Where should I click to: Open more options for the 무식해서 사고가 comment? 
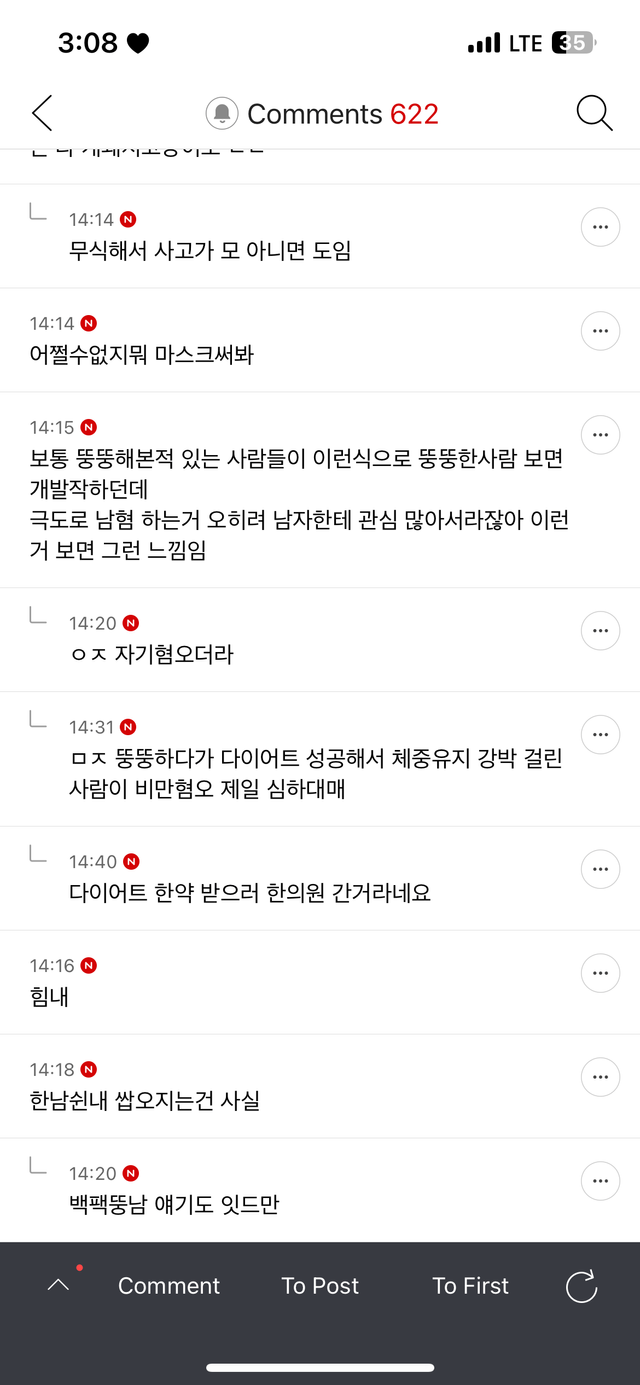600,228
